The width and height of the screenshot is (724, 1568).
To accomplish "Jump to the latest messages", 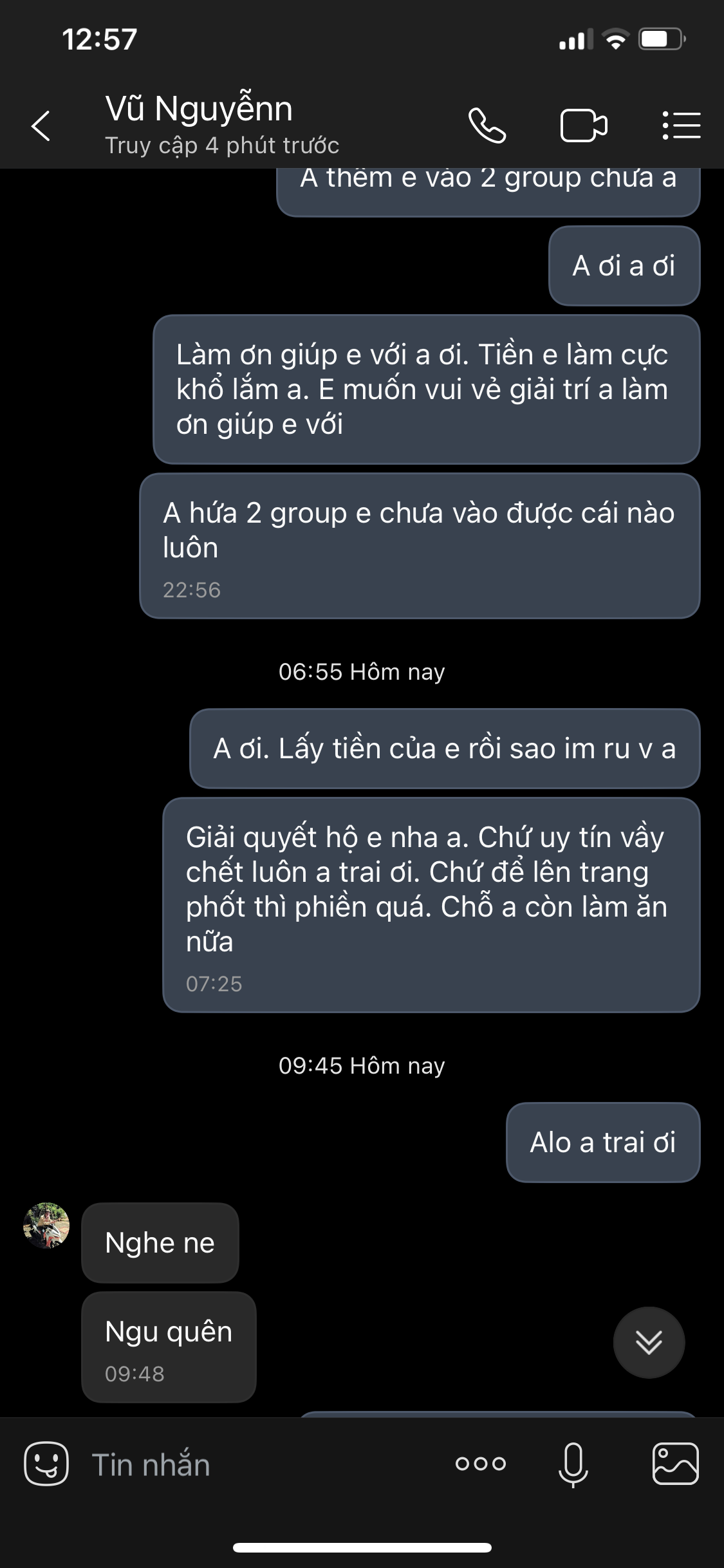I will pyautogui.click(x=649, y=1342).
